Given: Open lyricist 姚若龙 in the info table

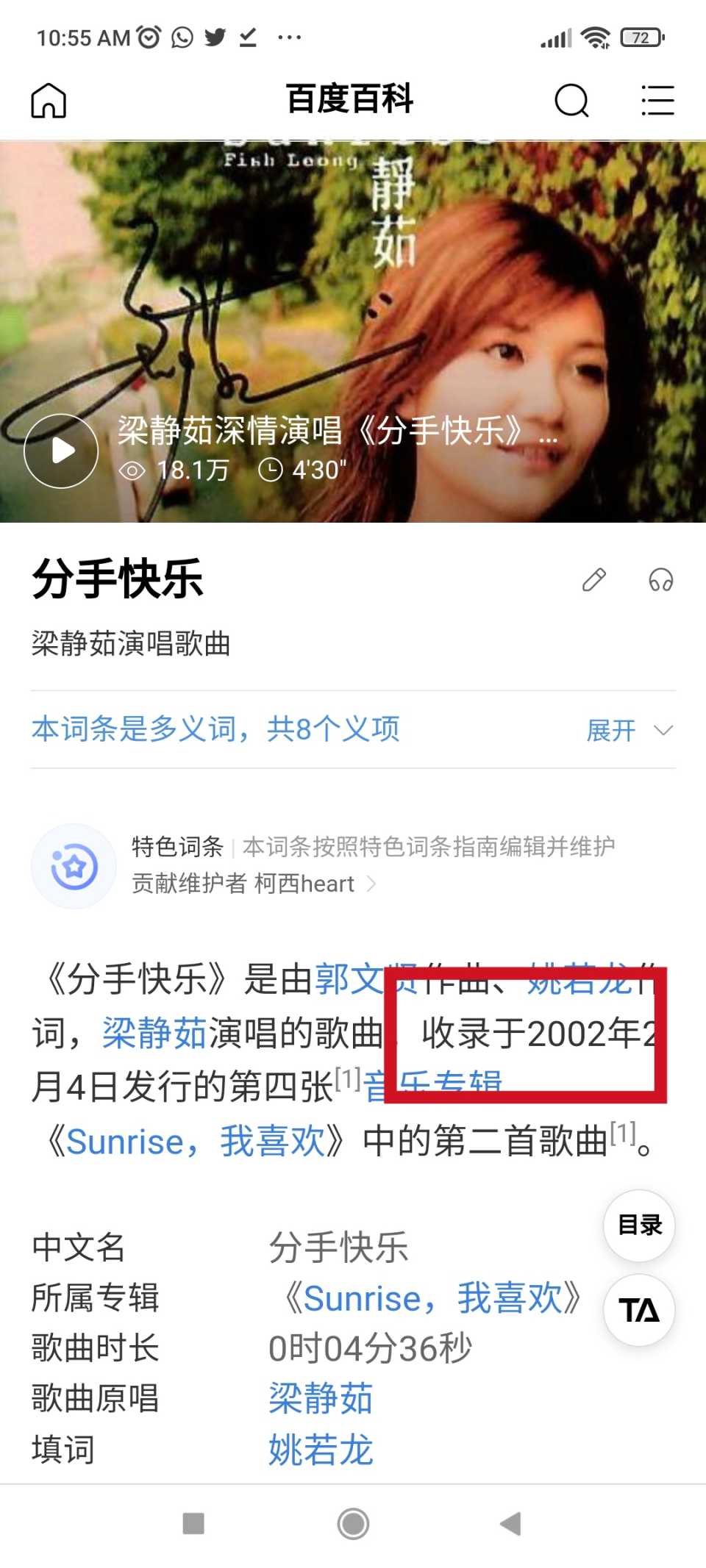Looking at the screenshot, I should click(x=321, y=1450).
